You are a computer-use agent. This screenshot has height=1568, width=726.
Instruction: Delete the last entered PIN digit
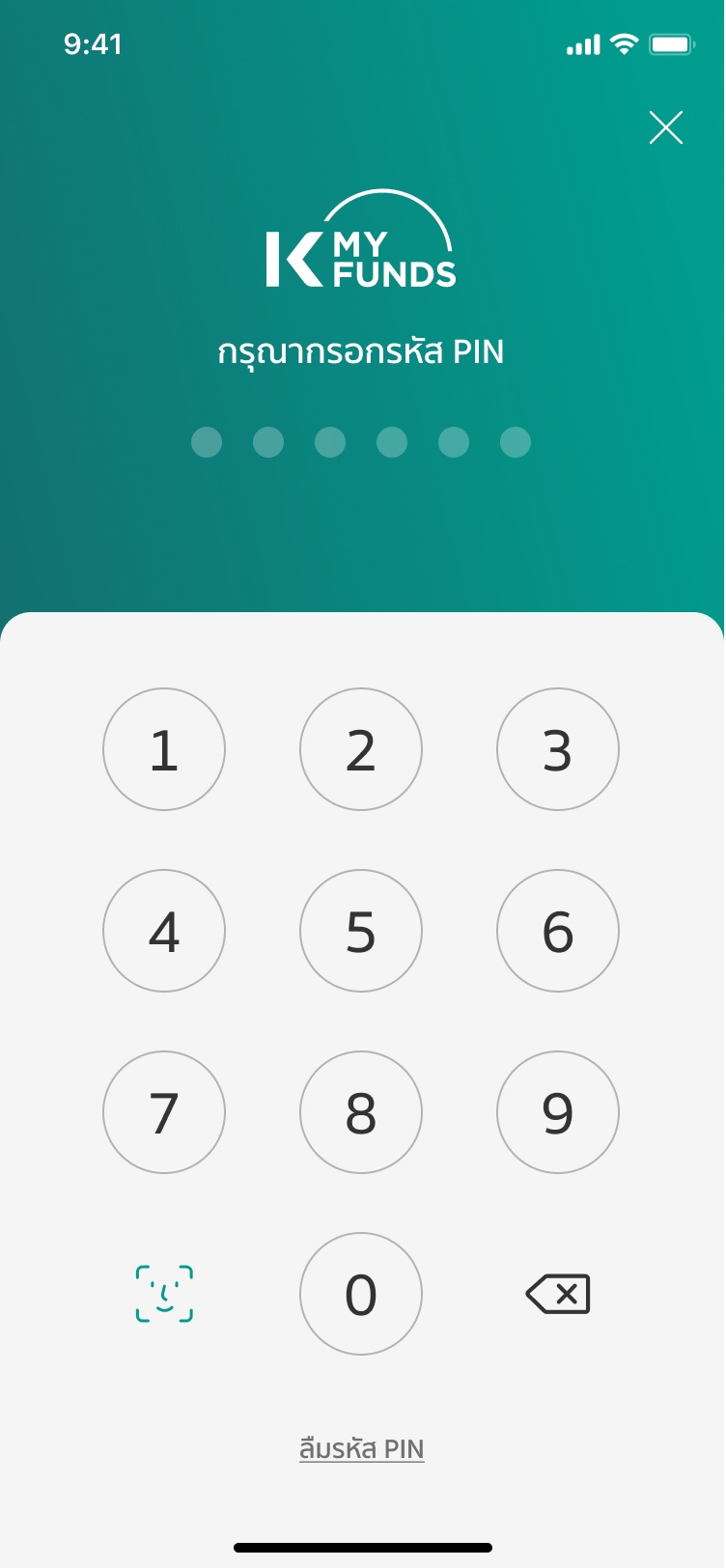(558, 1294)
